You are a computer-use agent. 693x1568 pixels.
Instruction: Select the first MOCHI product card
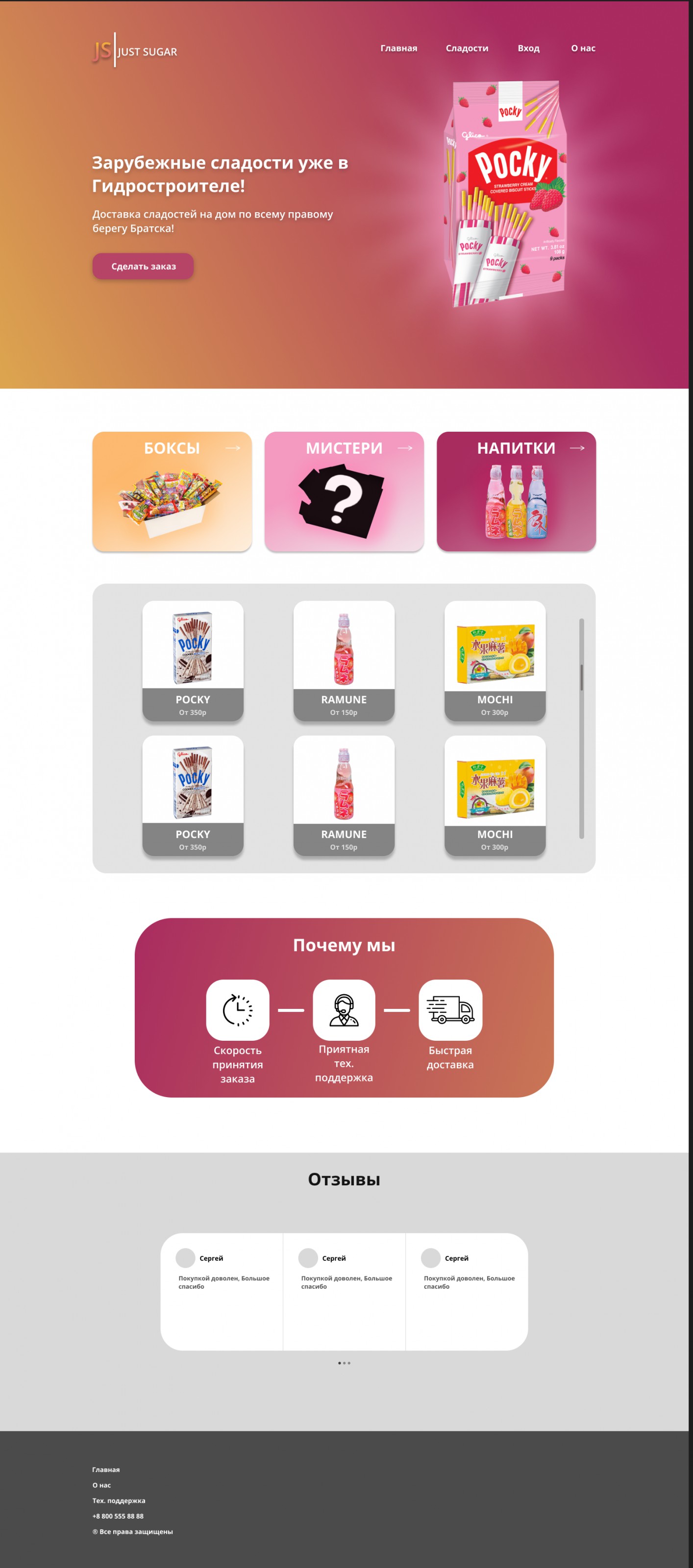pos(495,661)
